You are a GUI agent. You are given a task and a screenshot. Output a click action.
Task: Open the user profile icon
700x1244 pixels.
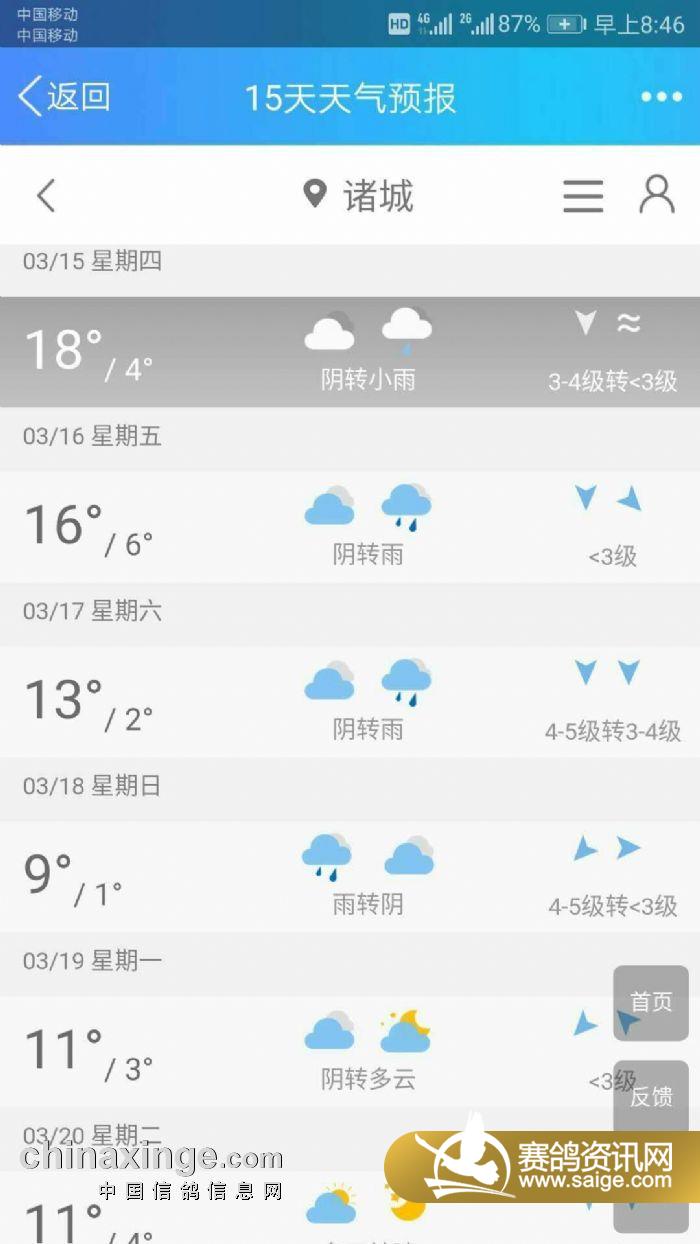pyautogui.click(x=657, y=195)
